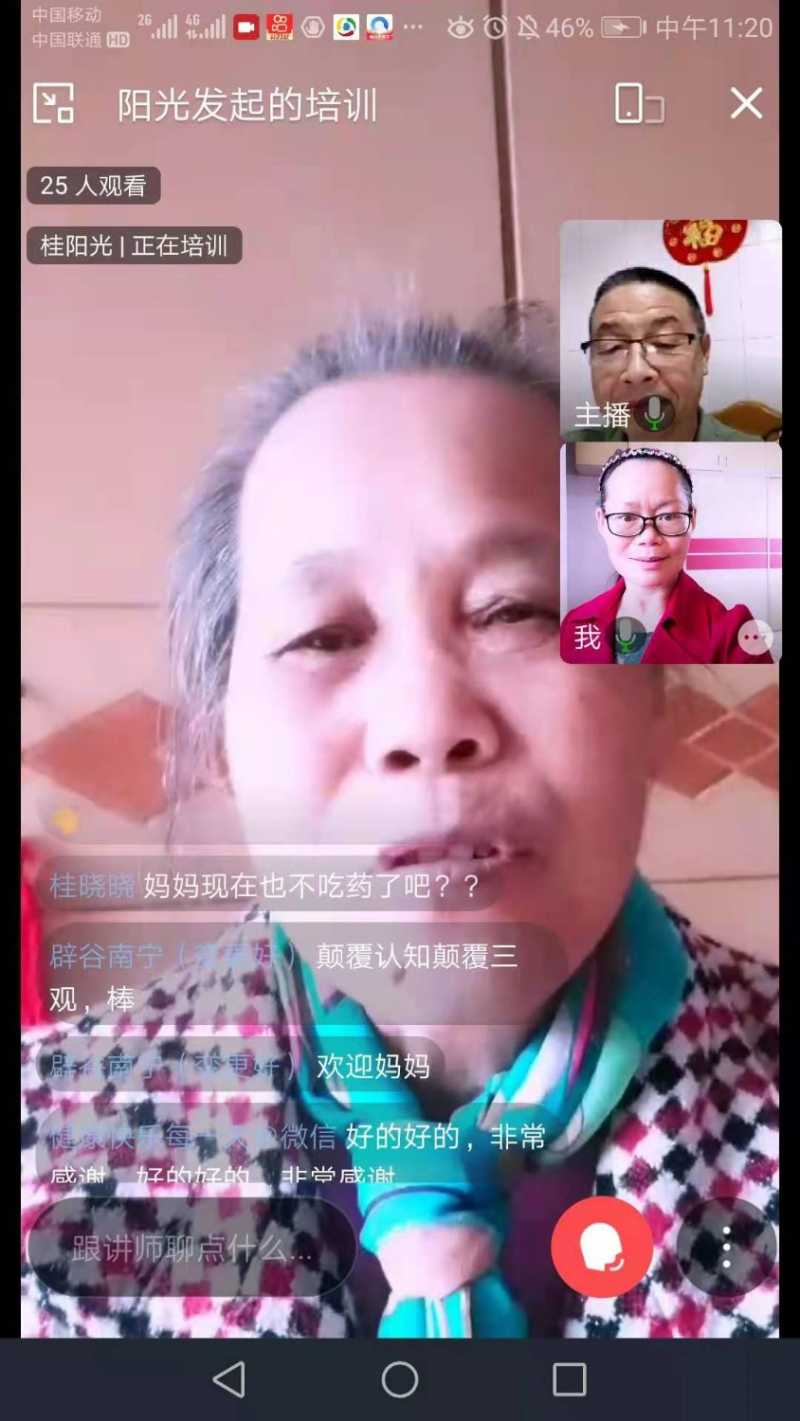The width and height of the screenshot is (800, 1421).
Task: Open the more options menu
Action: coord(727,1247)
